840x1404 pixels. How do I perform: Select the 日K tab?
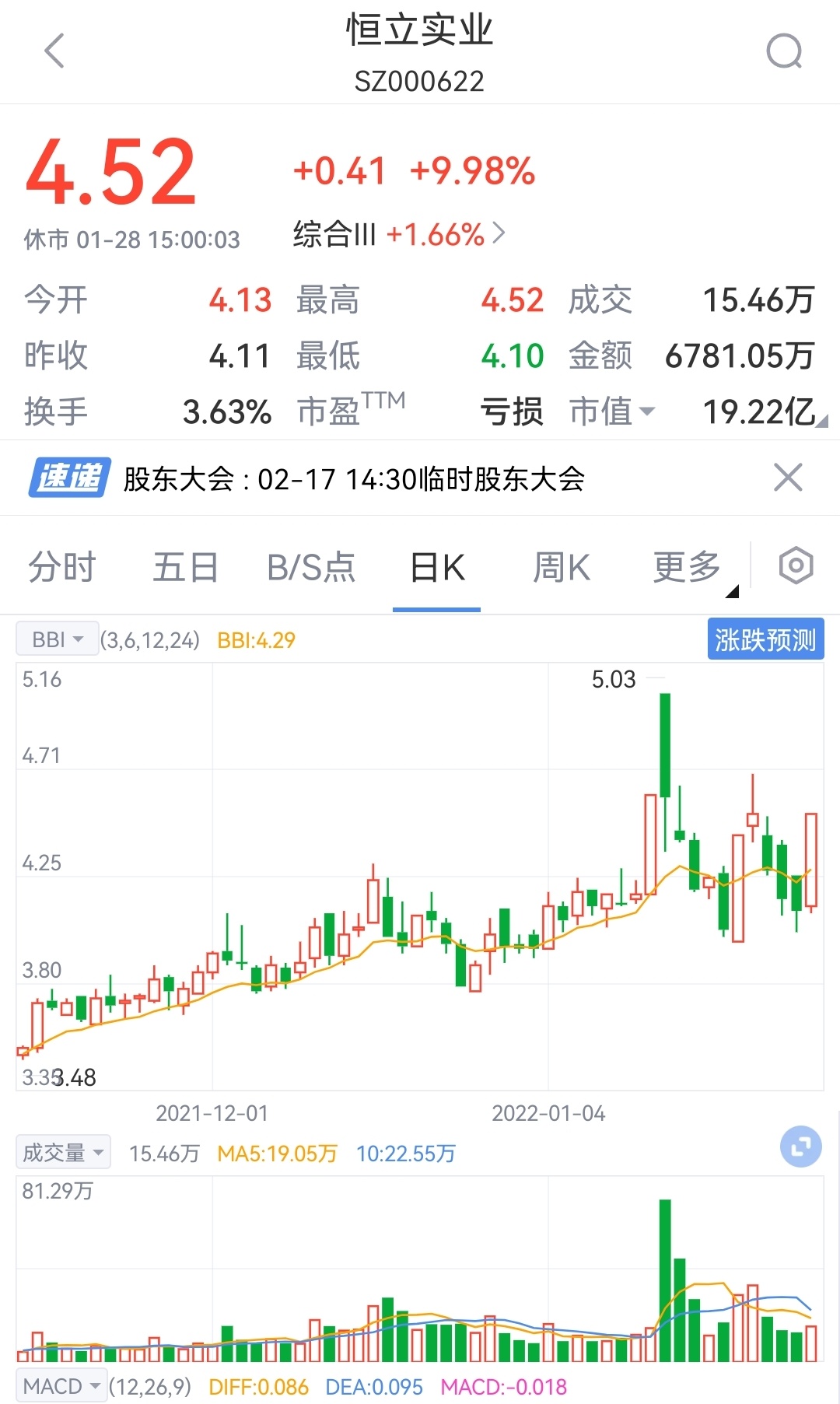437,567
